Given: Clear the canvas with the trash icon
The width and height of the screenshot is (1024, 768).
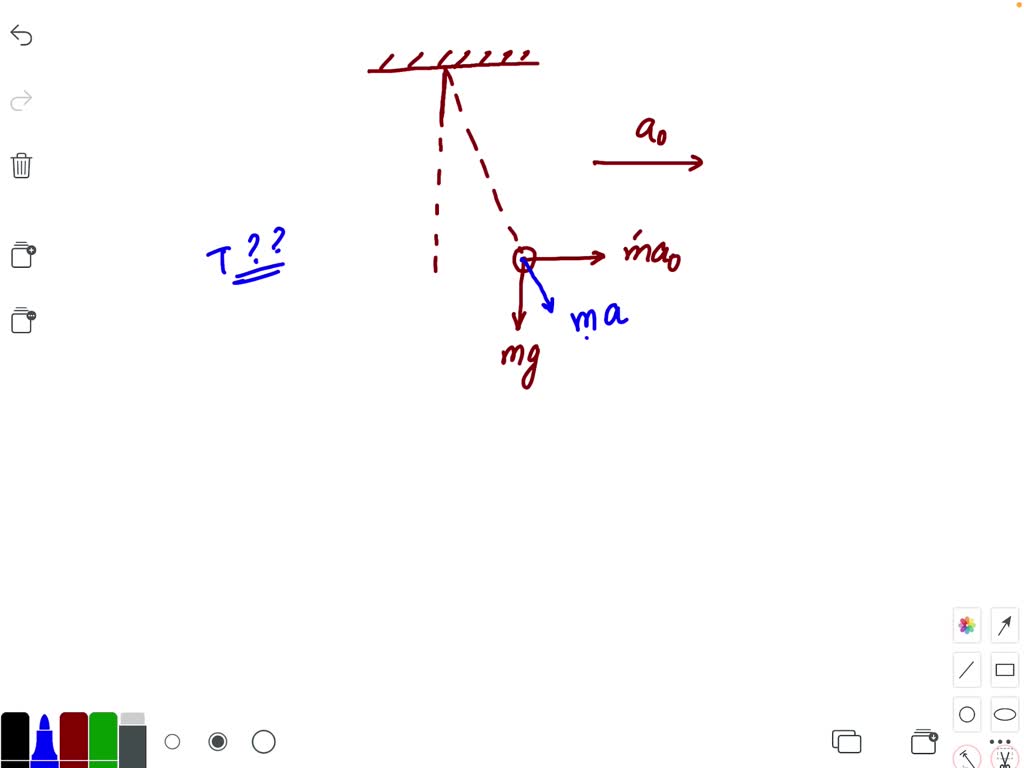Looking at the screenshot, I should 21,165.
